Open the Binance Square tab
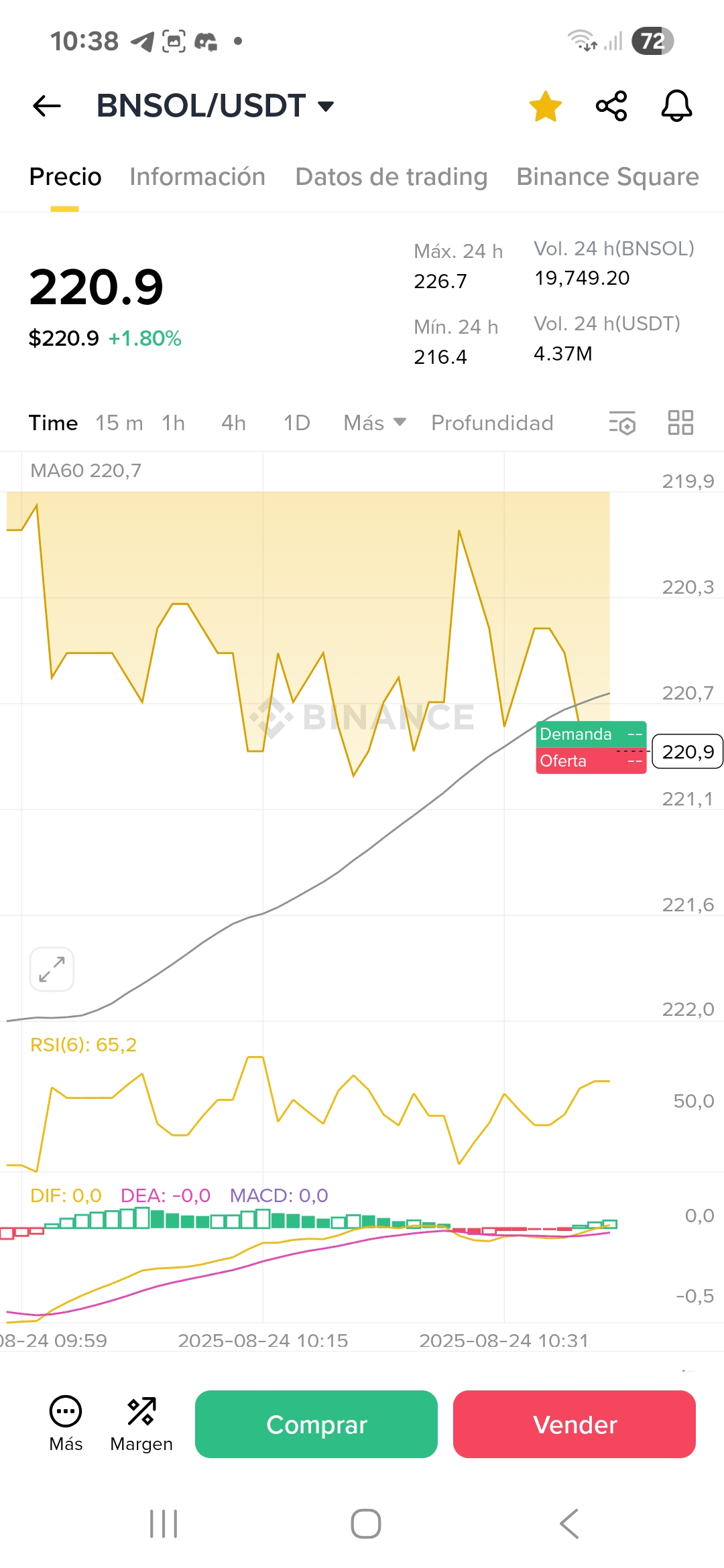Viewport: 724px width, 1568px height. click(607, 177)
